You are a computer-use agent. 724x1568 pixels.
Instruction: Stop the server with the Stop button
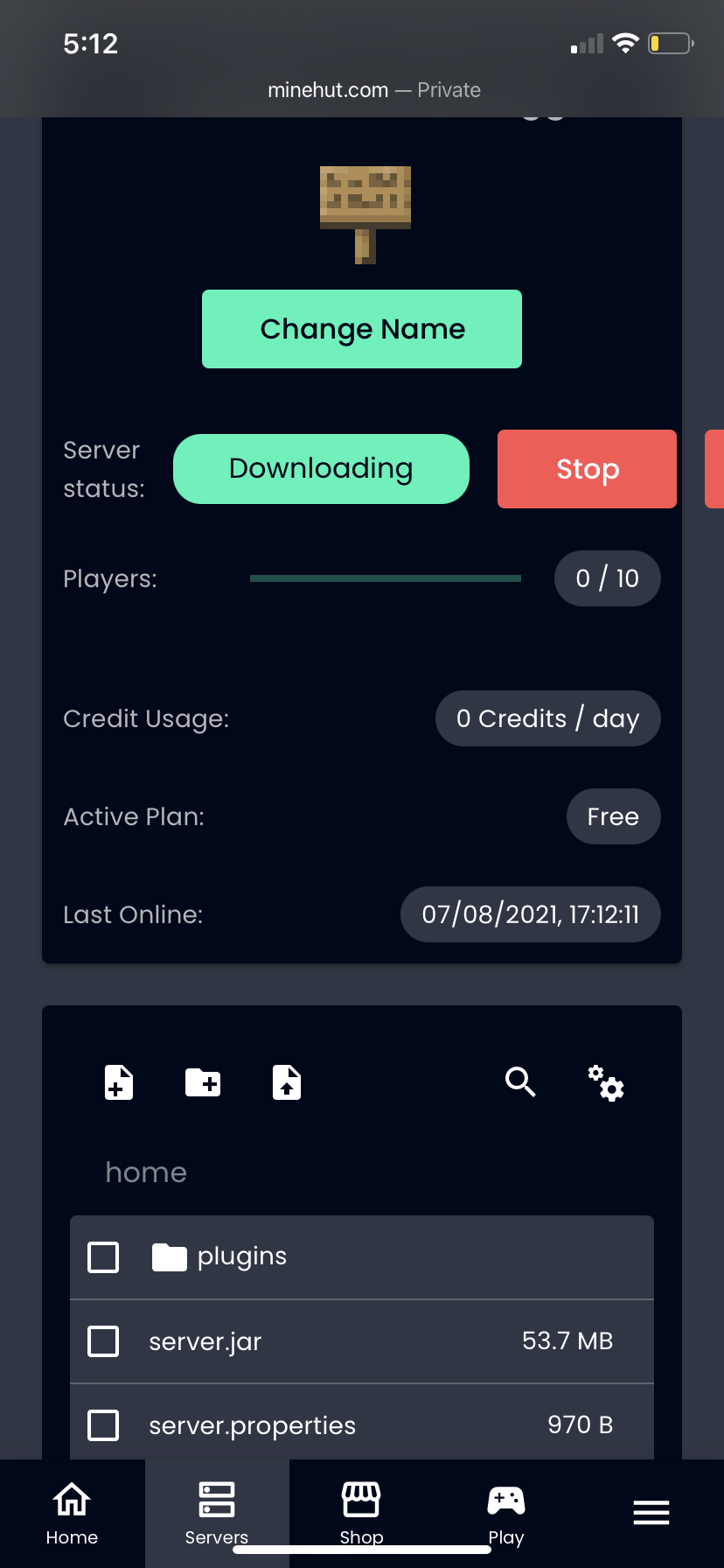click(586, 469)
